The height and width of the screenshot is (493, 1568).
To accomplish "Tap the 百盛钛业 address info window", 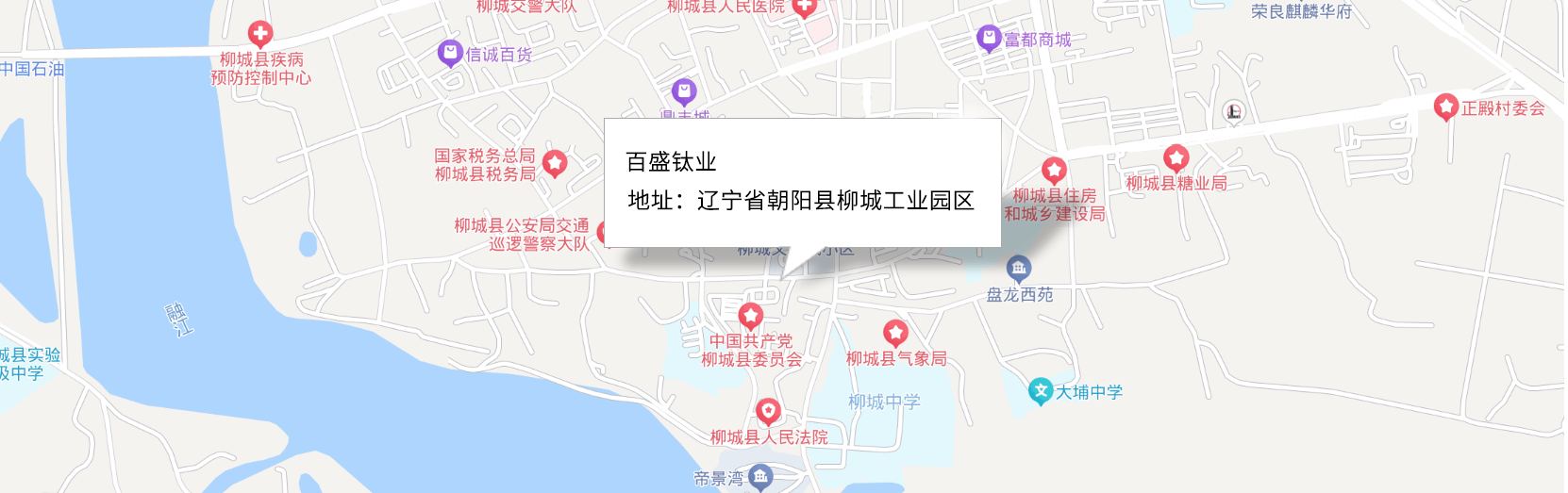I will tap(802, 182).
